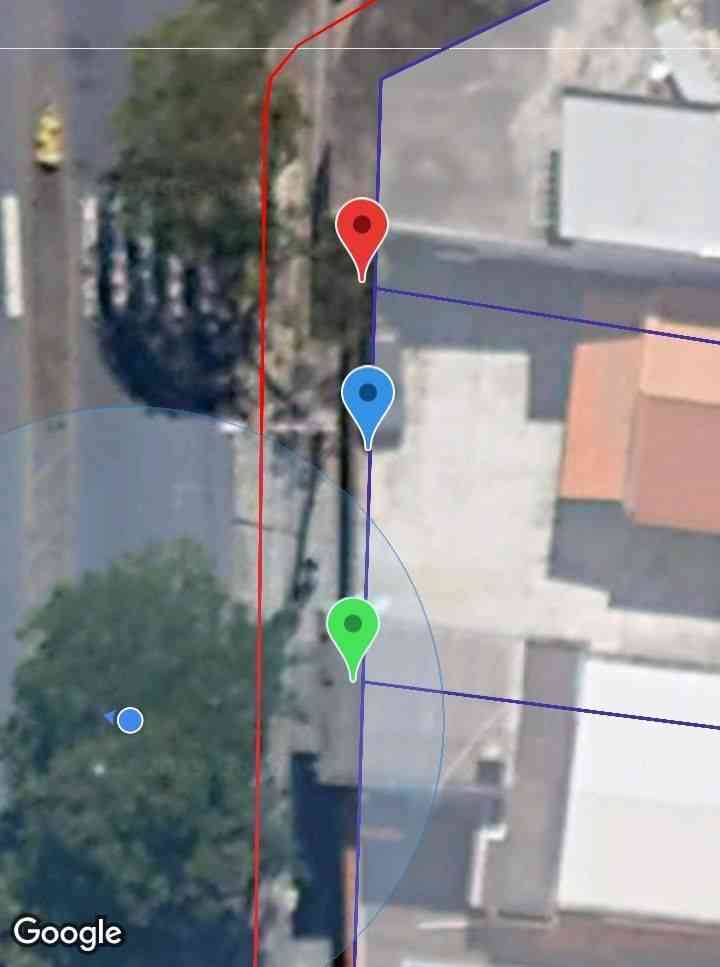Select the blue map pin marker

point(368,397)
